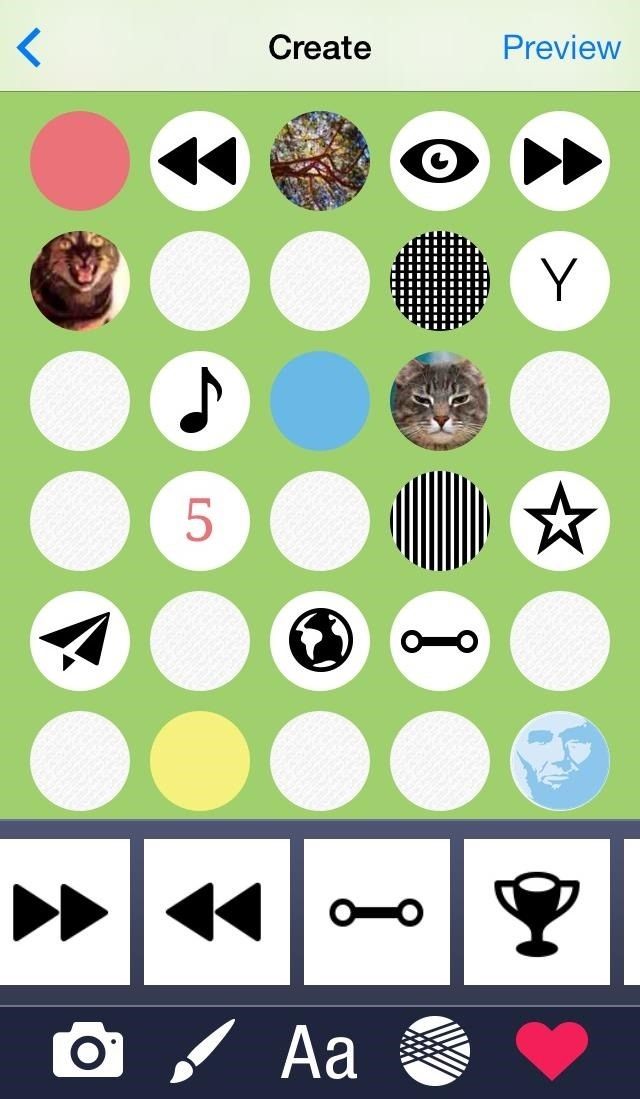The width and height of the screenshot is (640, 1099).
Task: Pick the trophy symbol from the tray
Action: point(537,912)
